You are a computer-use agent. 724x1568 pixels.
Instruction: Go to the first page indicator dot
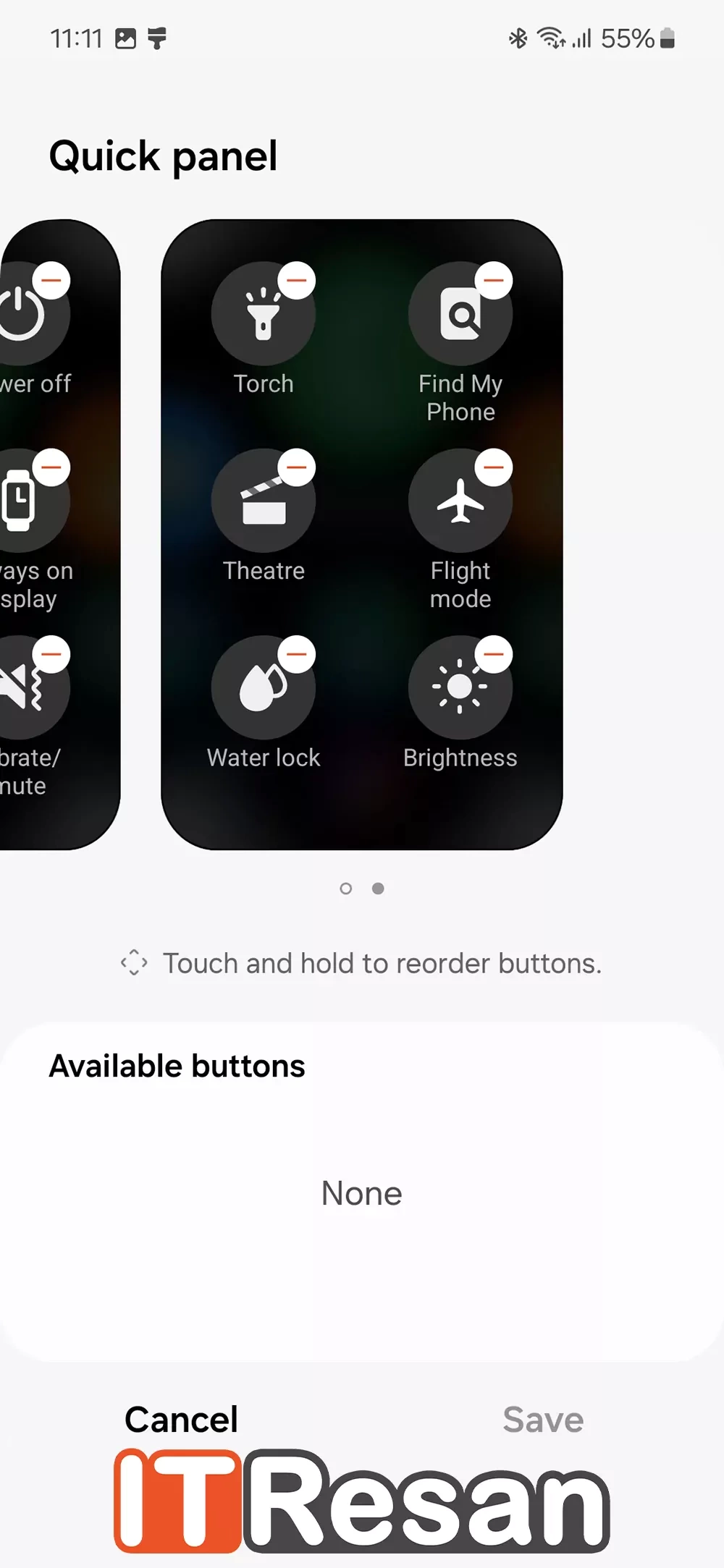tap(346, 888)
